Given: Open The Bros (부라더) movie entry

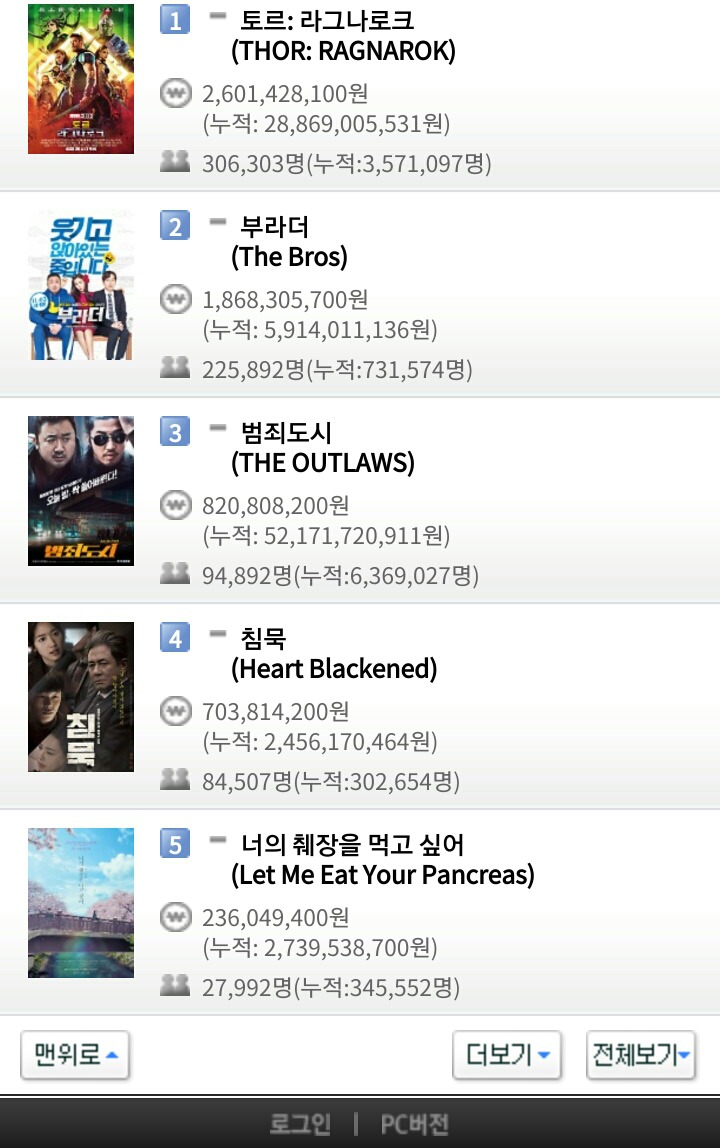Looking at the screenshot, I should 290,242.
